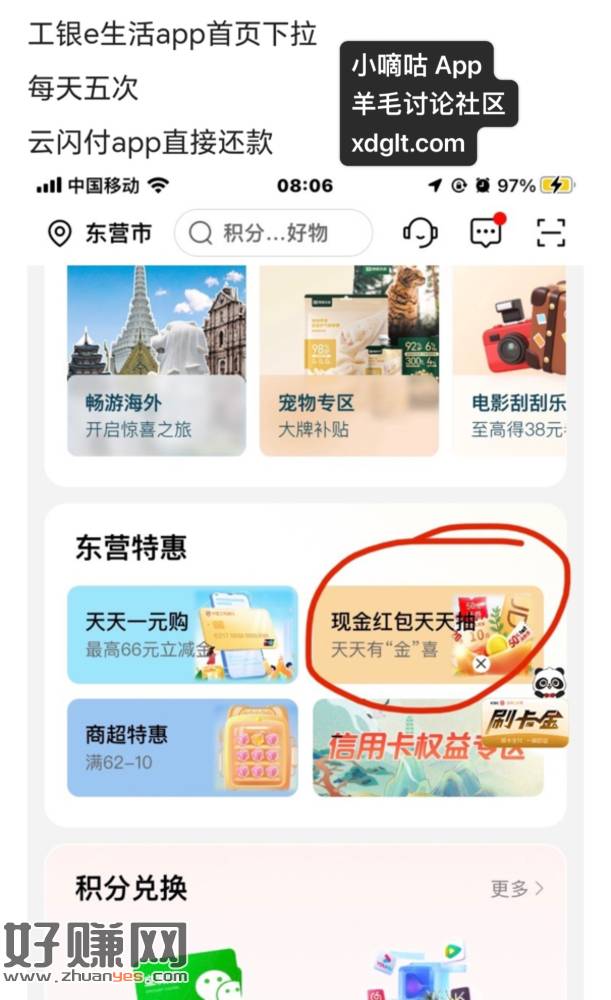This screenshot has width=611, height=1000.
Task: Dismiss the floating panda 刷卡金 widget
Action: pyautogui.click(x=481, y=663)
